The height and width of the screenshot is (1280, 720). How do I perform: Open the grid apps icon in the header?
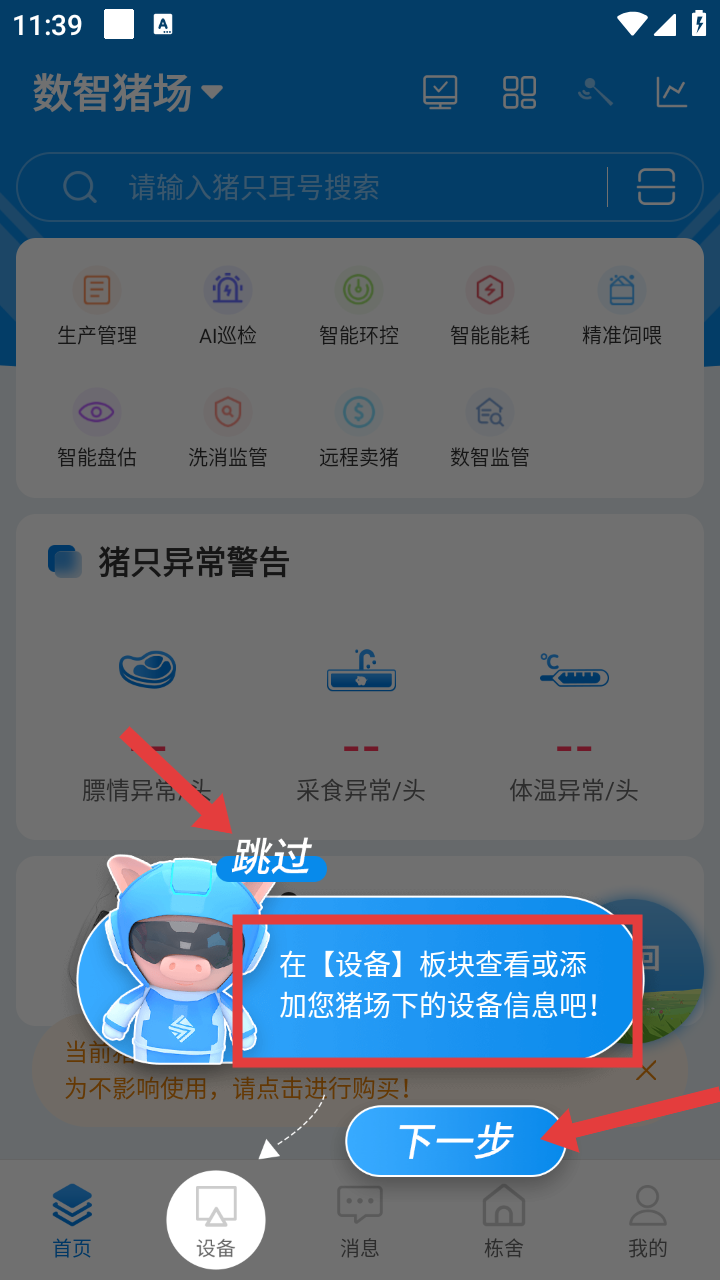coord(519,92)
